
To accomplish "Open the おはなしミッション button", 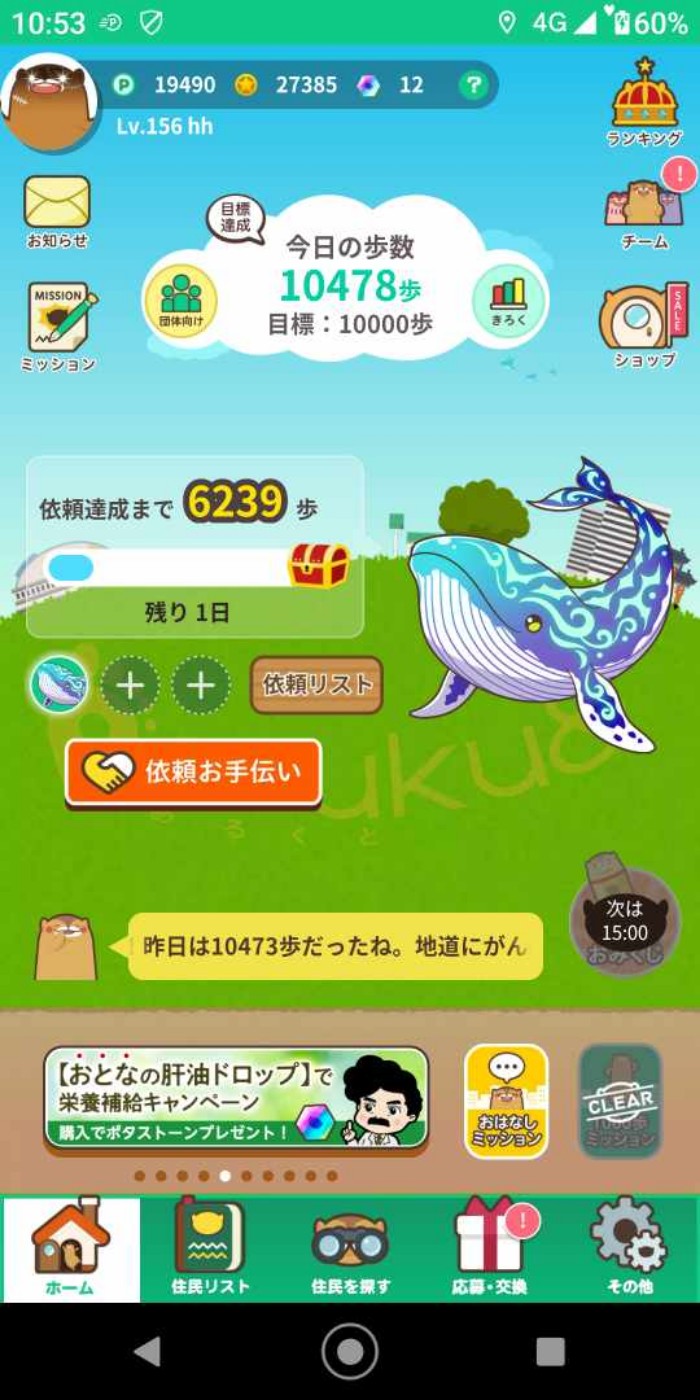I will 506,1101.
